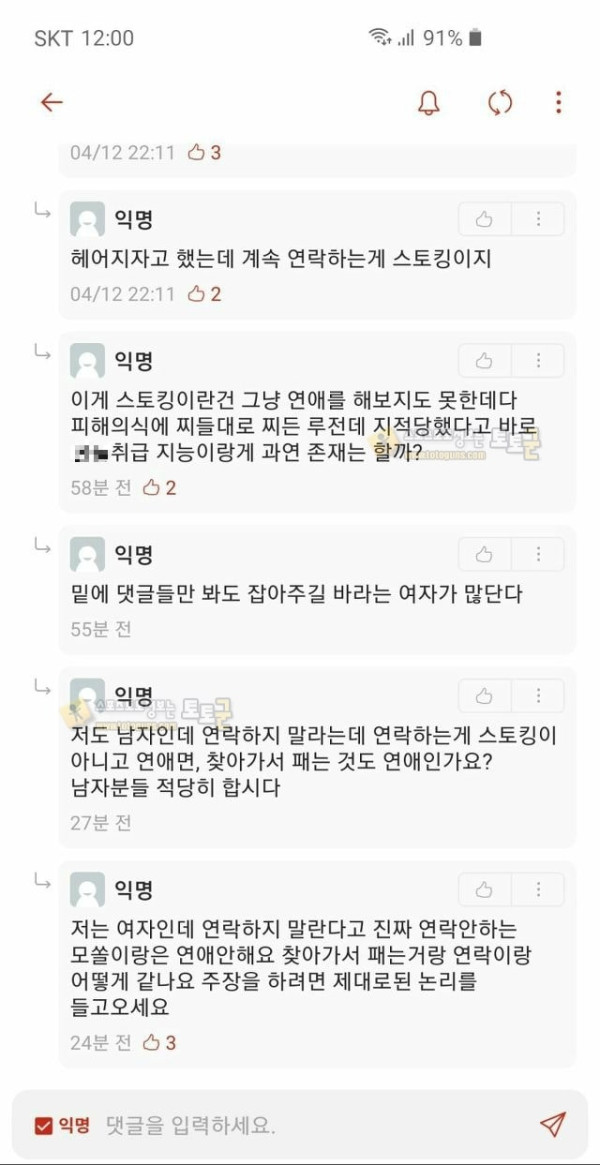Open options for comment starting '헤어지자고 했는데'
The image size is (600, 1165).
point(538,219)
